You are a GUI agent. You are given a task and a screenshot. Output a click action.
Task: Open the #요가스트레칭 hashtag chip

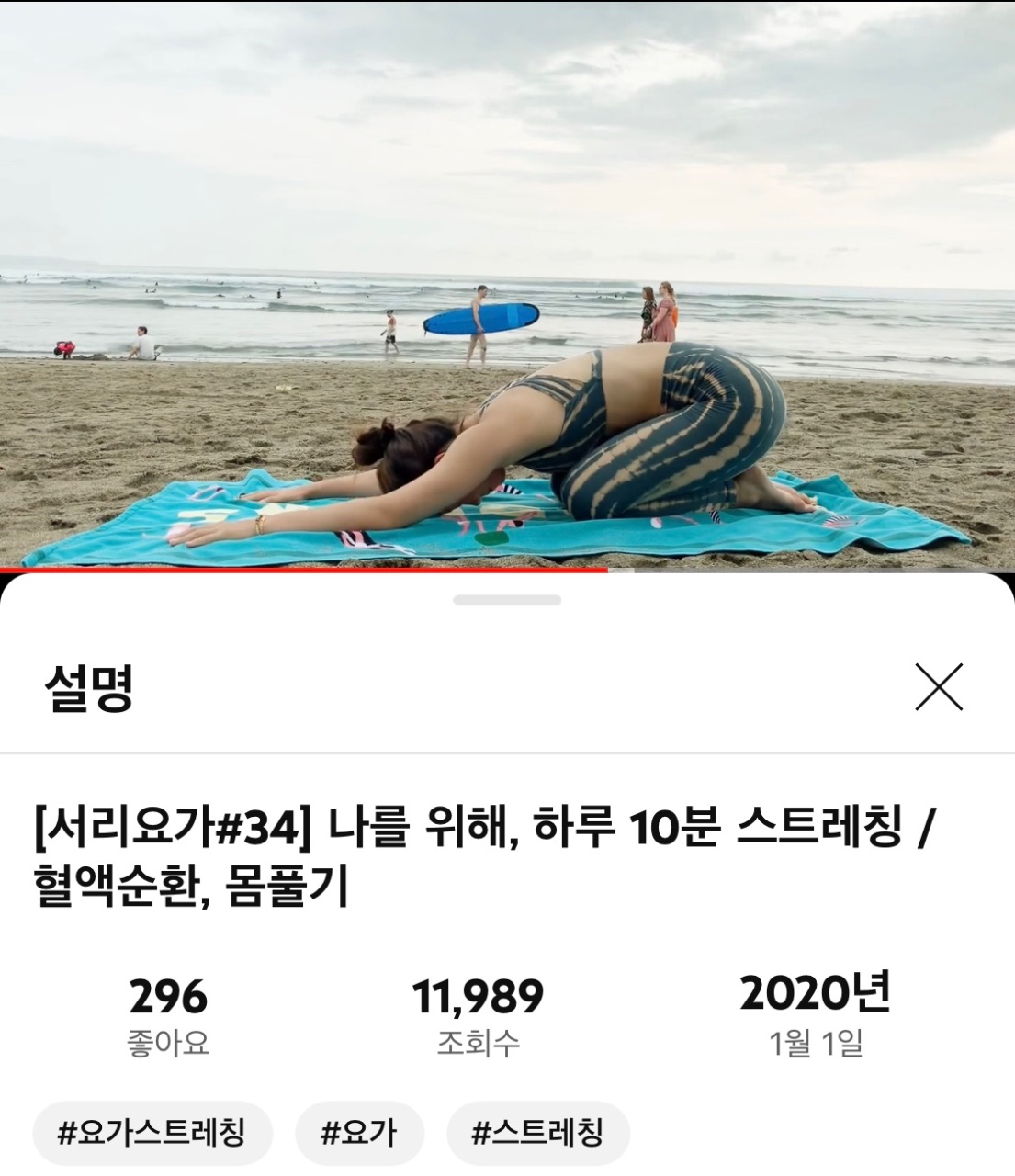point(152,1132)
